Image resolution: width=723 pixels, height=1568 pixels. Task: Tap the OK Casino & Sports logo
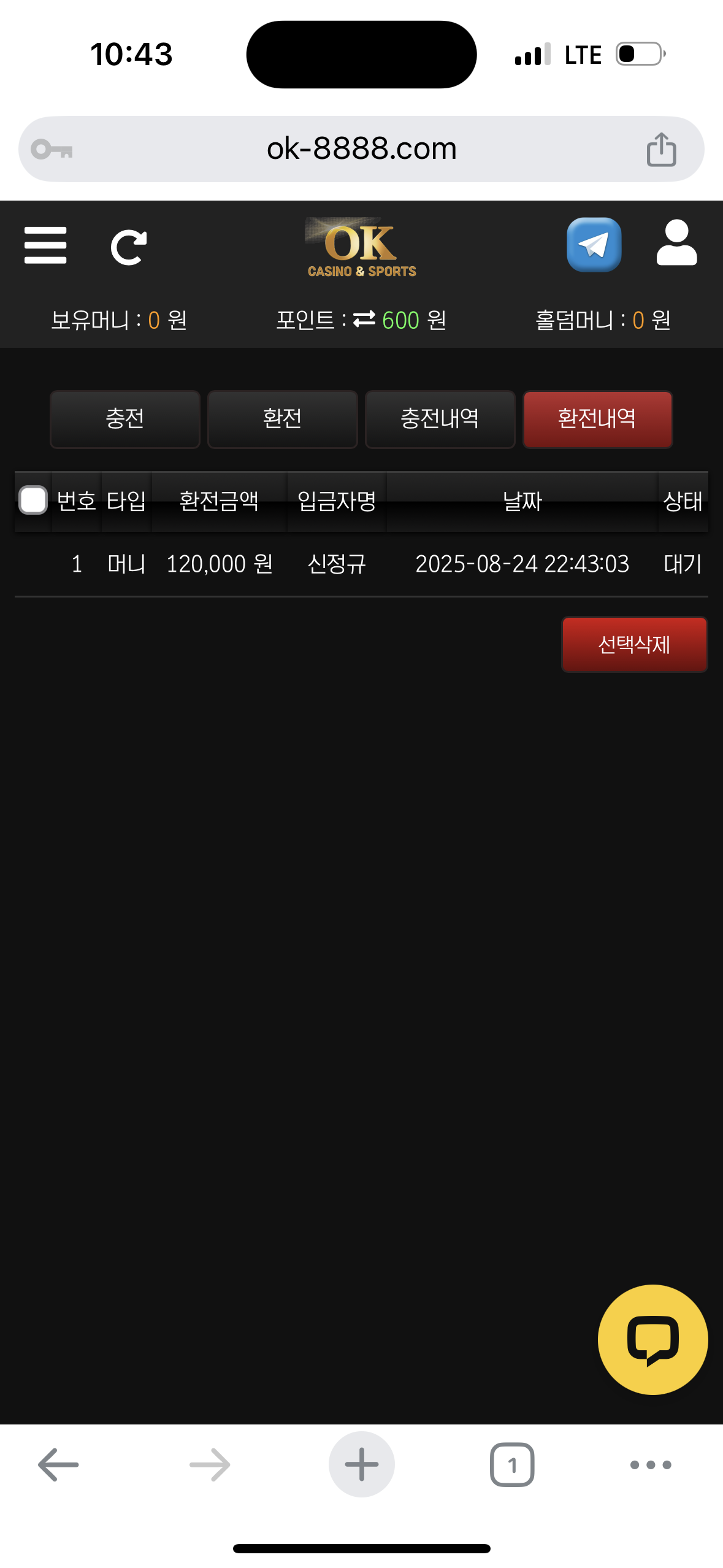click(x=361, y=248)
